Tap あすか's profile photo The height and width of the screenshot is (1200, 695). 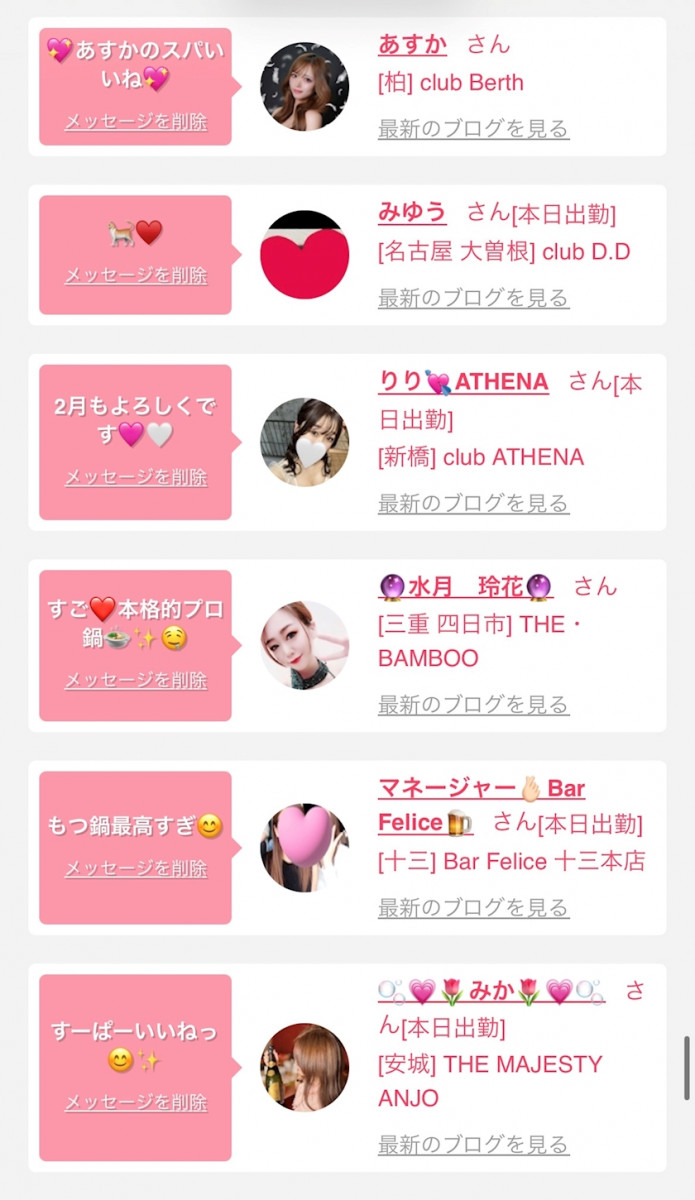pos(304,86)
